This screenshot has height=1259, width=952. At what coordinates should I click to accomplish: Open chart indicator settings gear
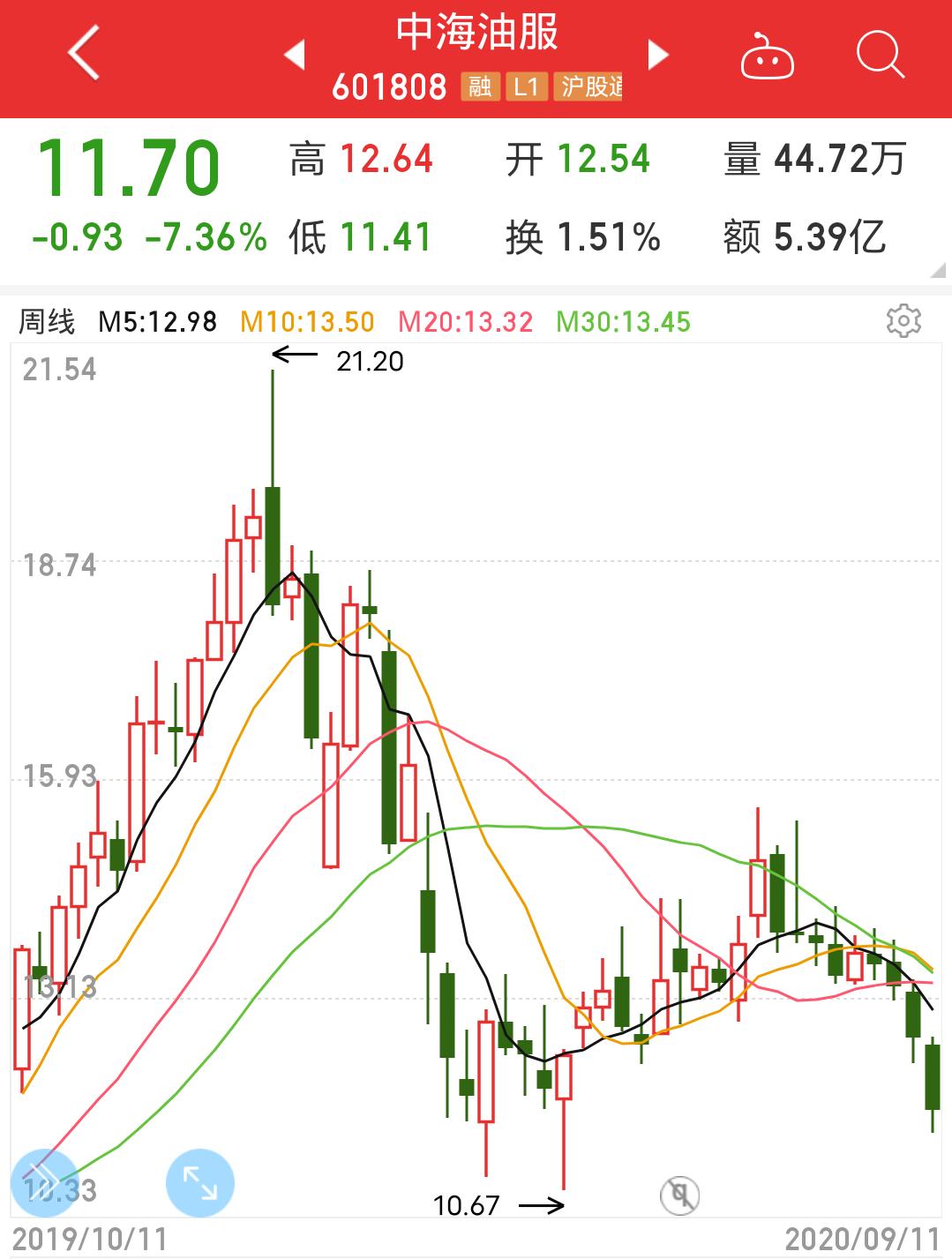coord(903,321)
